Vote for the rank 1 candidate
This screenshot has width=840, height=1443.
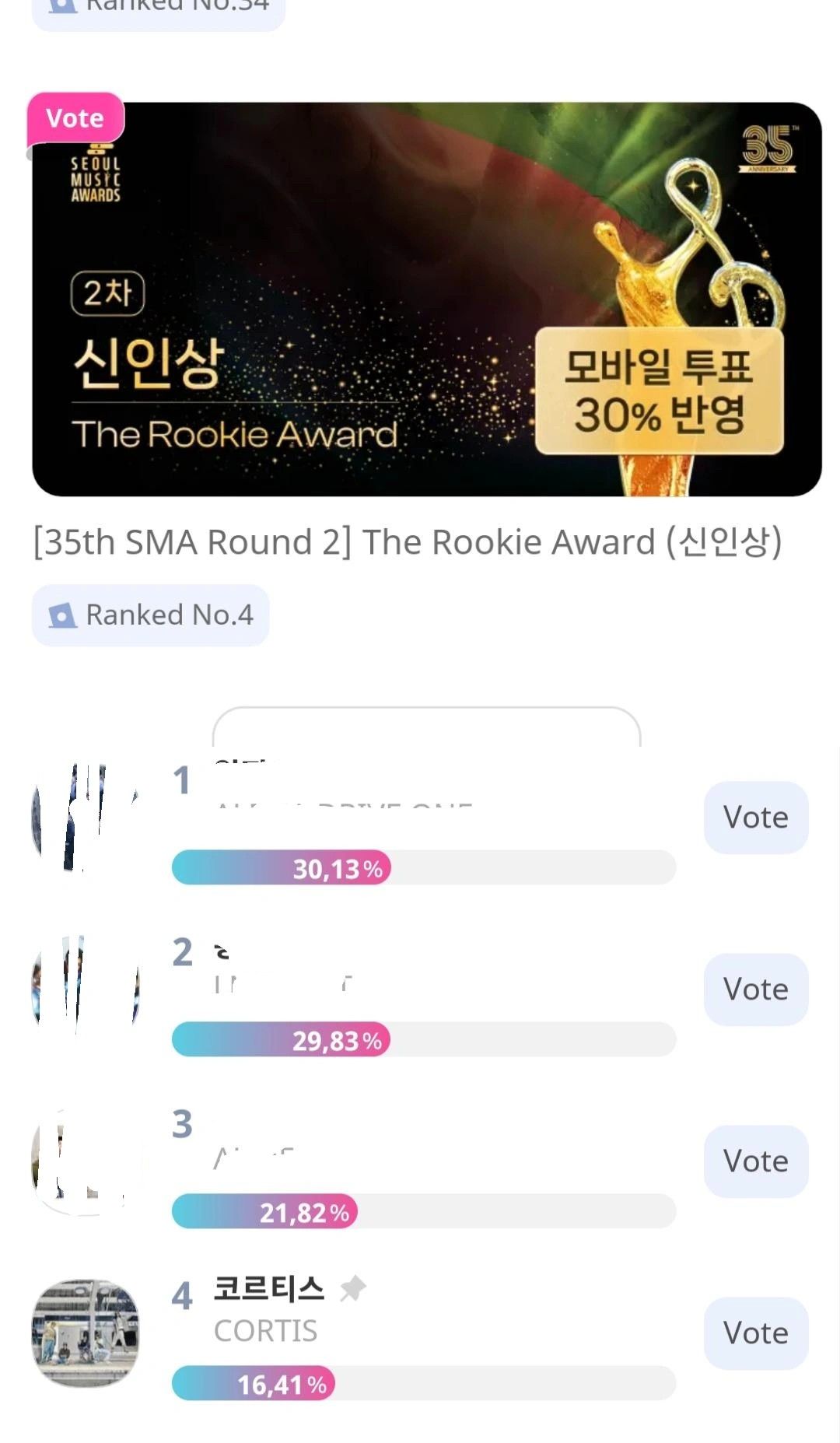[x=755, y=818]
